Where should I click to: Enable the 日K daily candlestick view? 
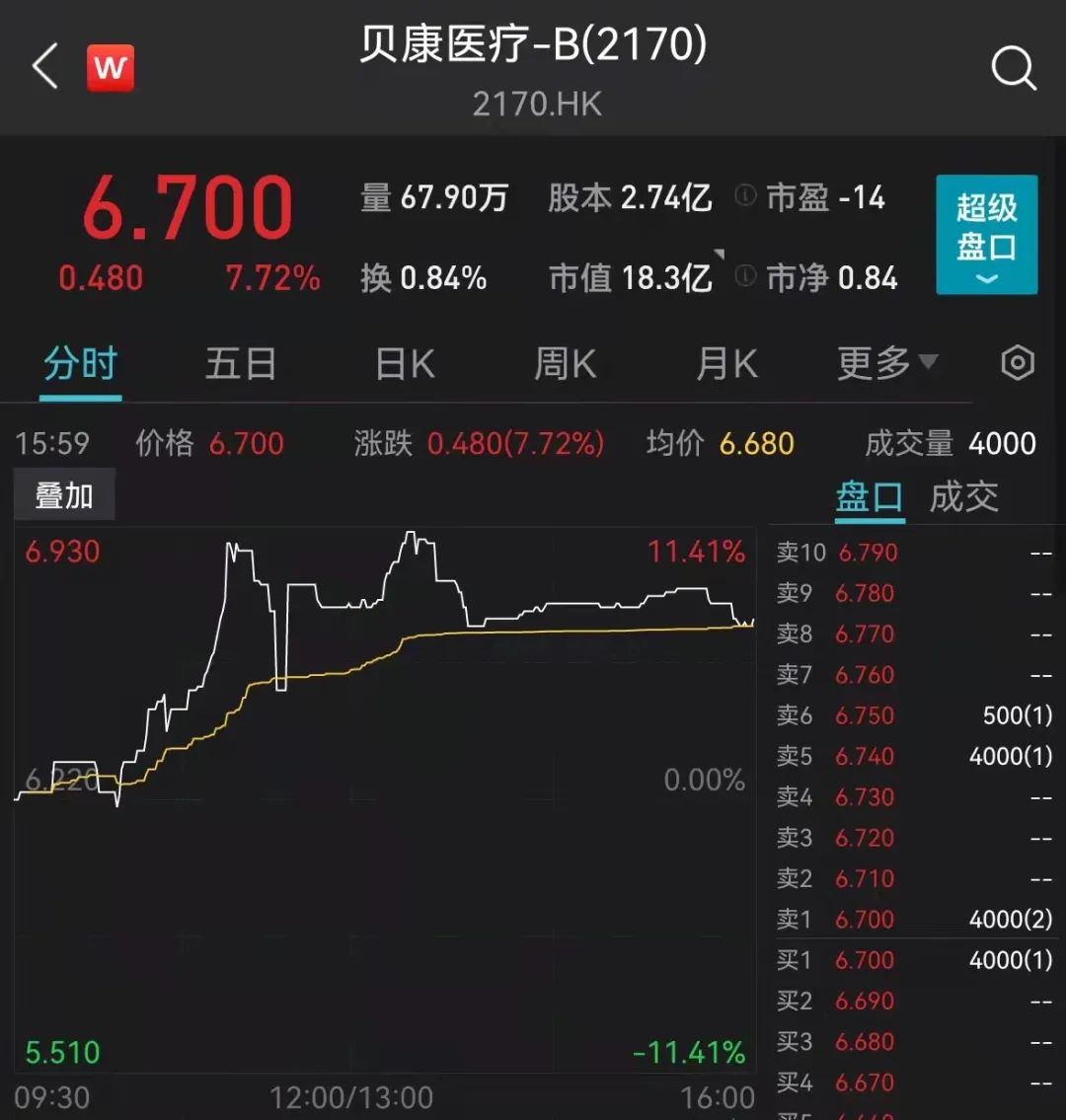[x=403, y=364]
